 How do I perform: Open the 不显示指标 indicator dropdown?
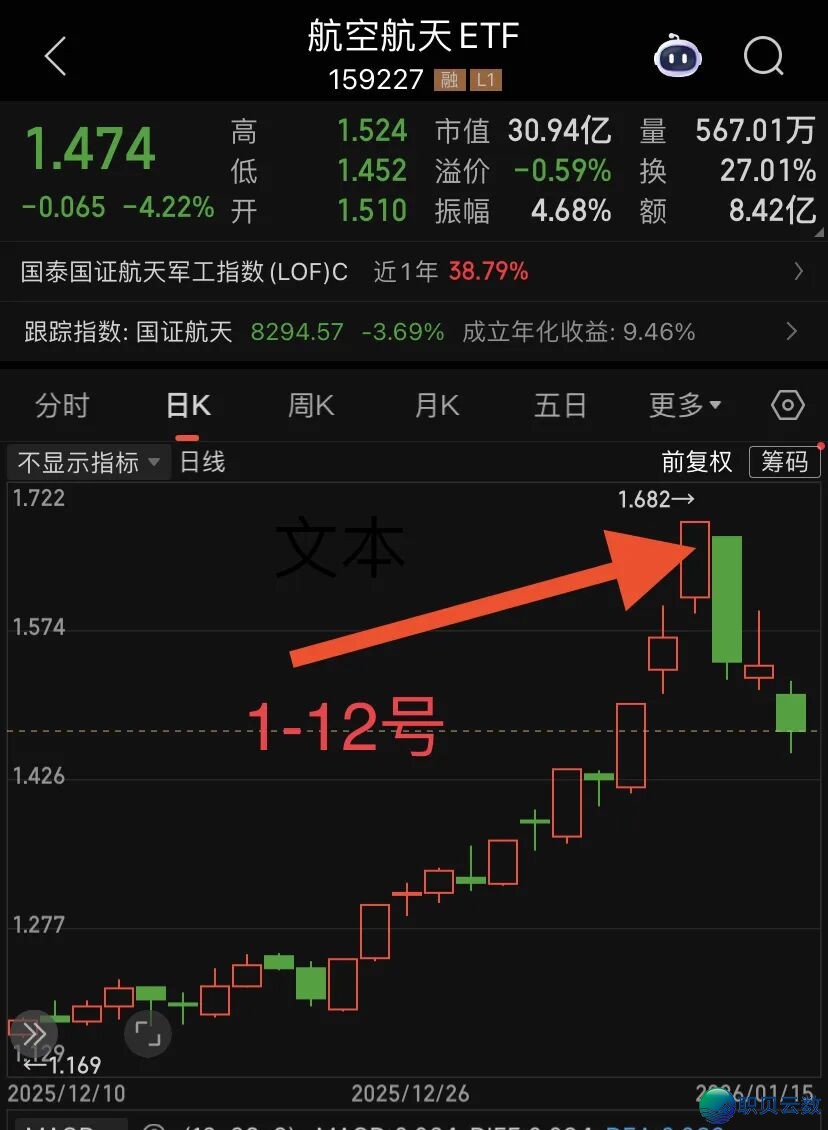point(89,462)
